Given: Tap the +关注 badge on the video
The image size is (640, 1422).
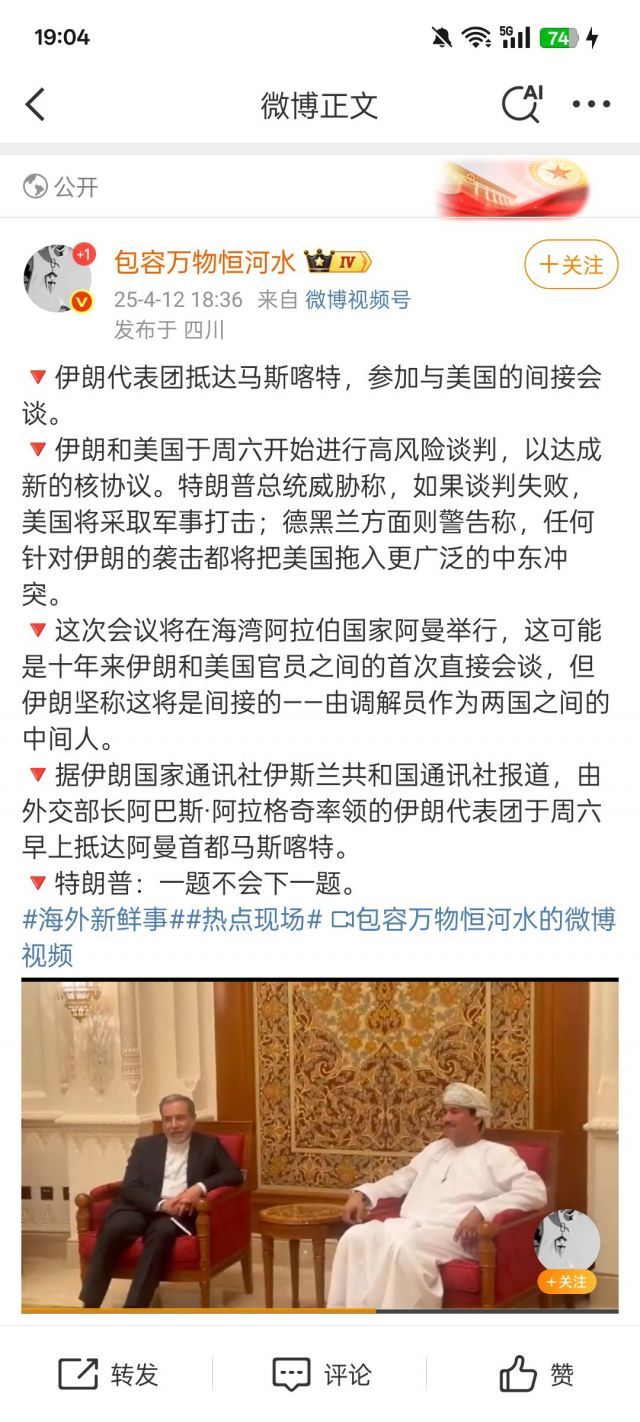Looking at the screenshot, I should pos(567,1281).
